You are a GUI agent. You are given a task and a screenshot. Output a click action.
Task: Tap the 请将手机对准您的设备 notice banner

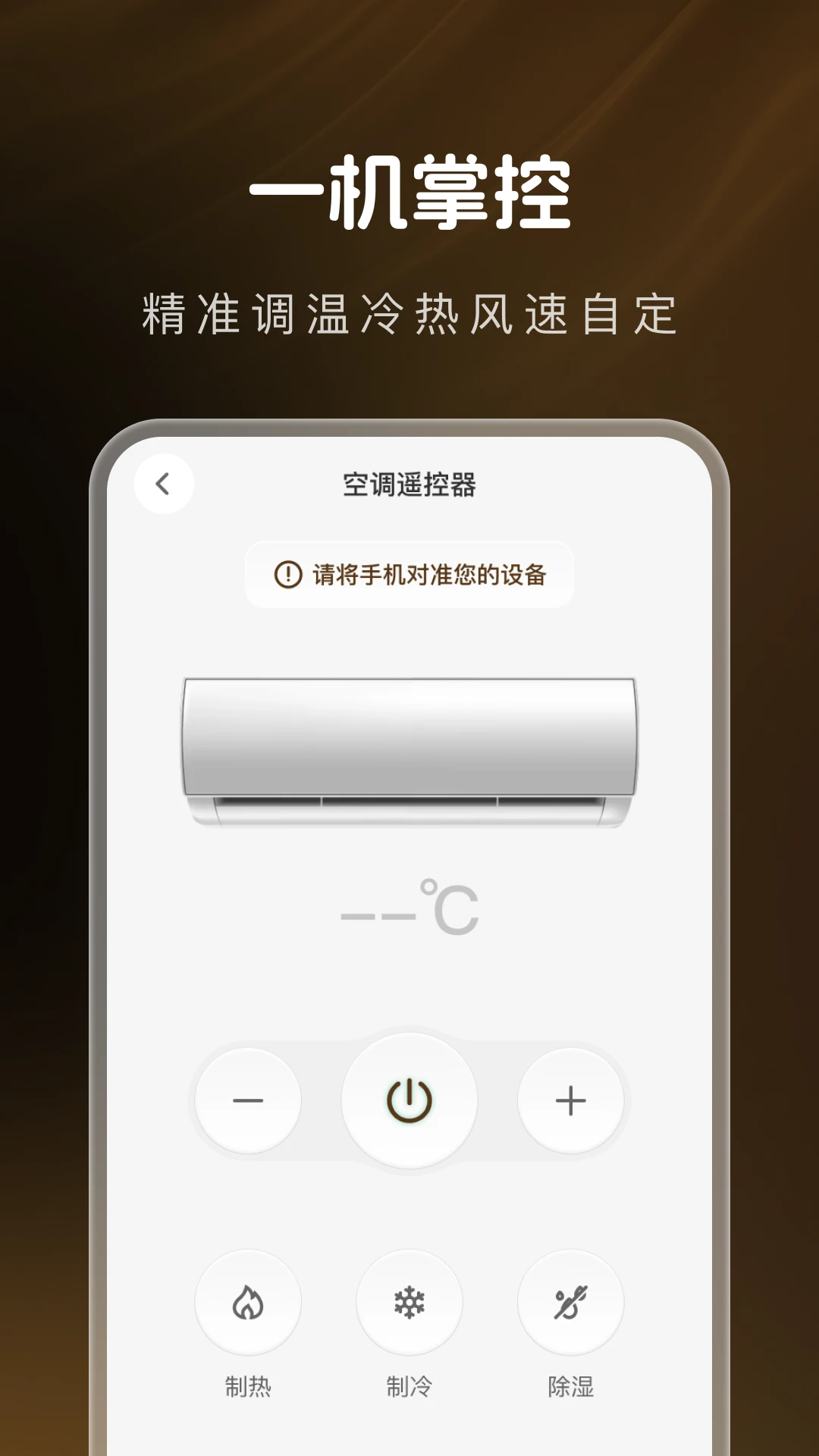409,575
